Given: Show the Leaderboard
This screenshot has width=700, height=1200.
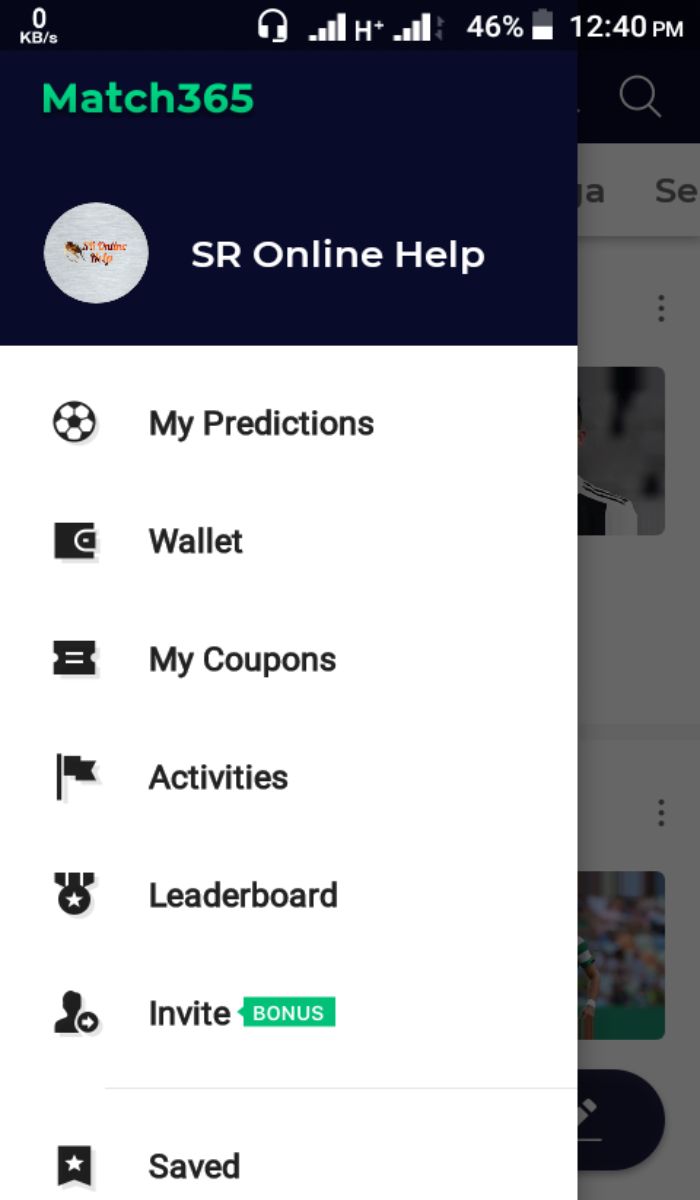Looking at the screenshot, I should click(x=243, y=895).
